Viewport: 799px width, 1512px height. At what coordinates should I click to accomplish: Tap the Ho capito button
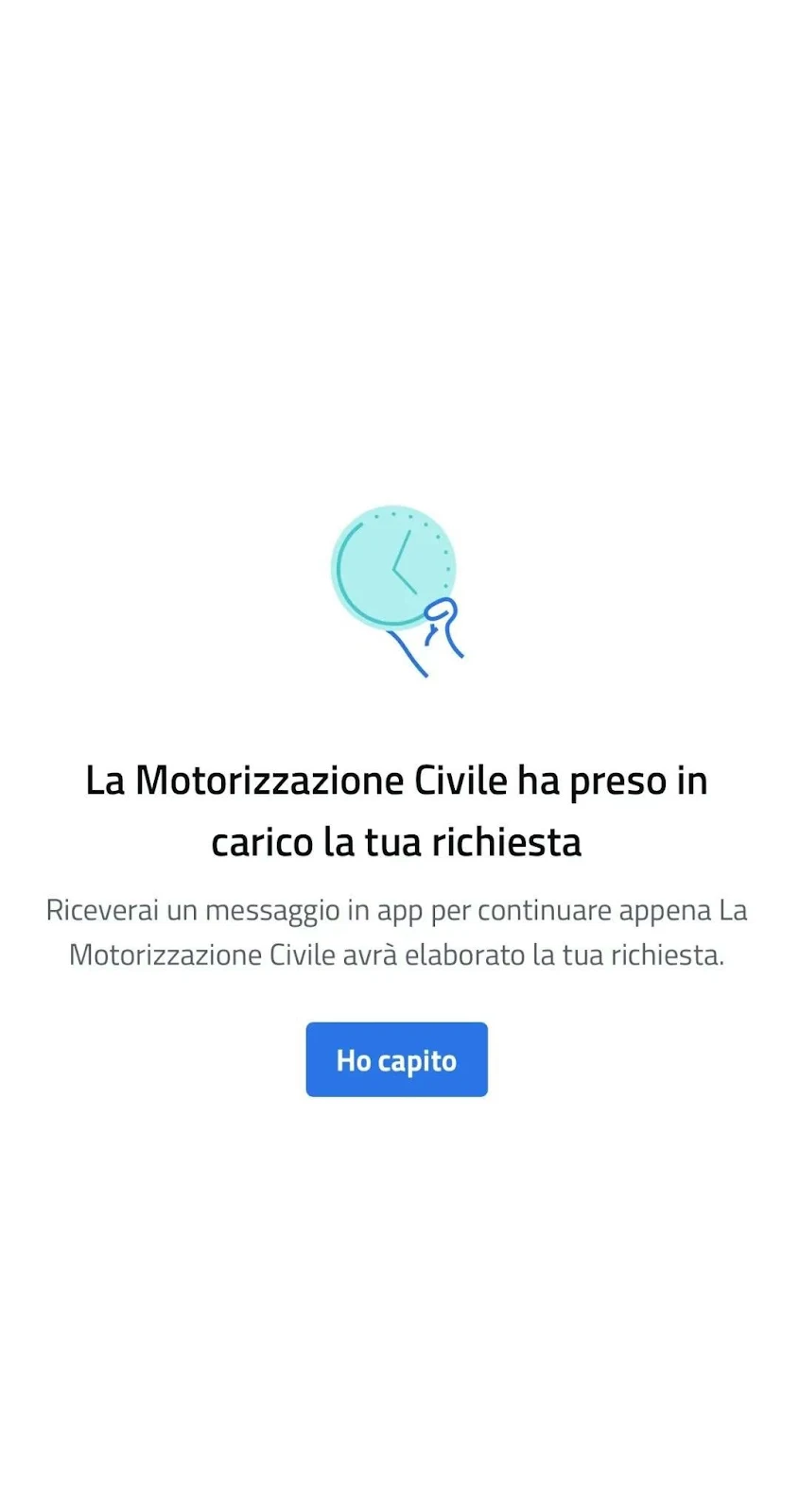pos(396,1059)
